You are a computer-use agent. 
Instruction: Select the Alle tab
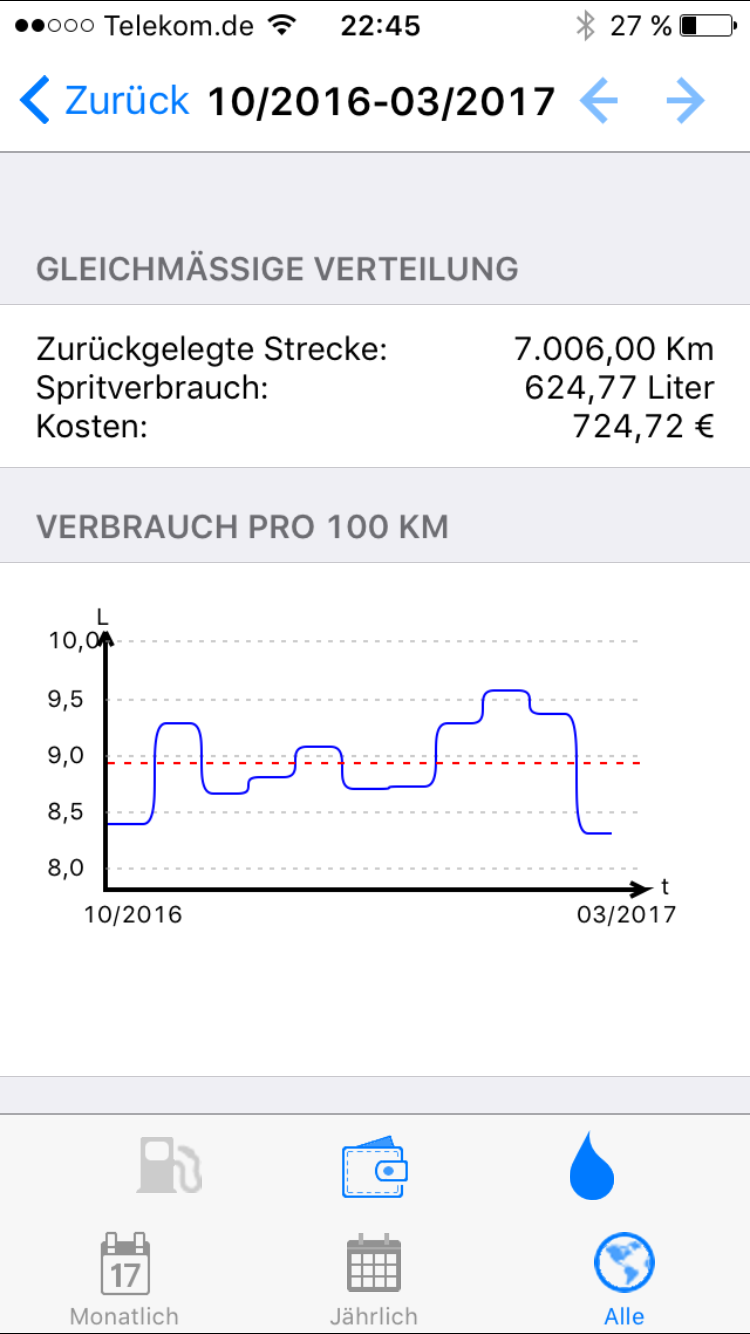pyautogui.click(x=624, y=1279)
